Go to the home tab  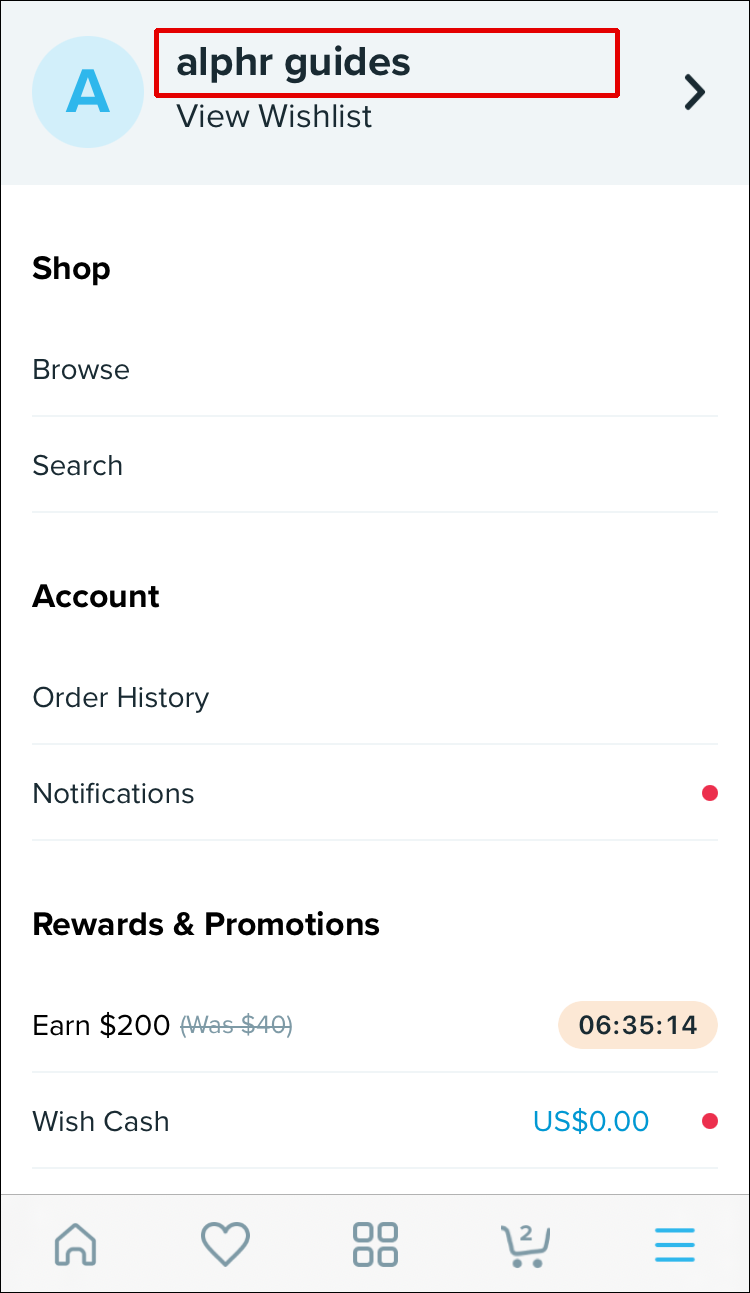click(x=76, y=1245)
